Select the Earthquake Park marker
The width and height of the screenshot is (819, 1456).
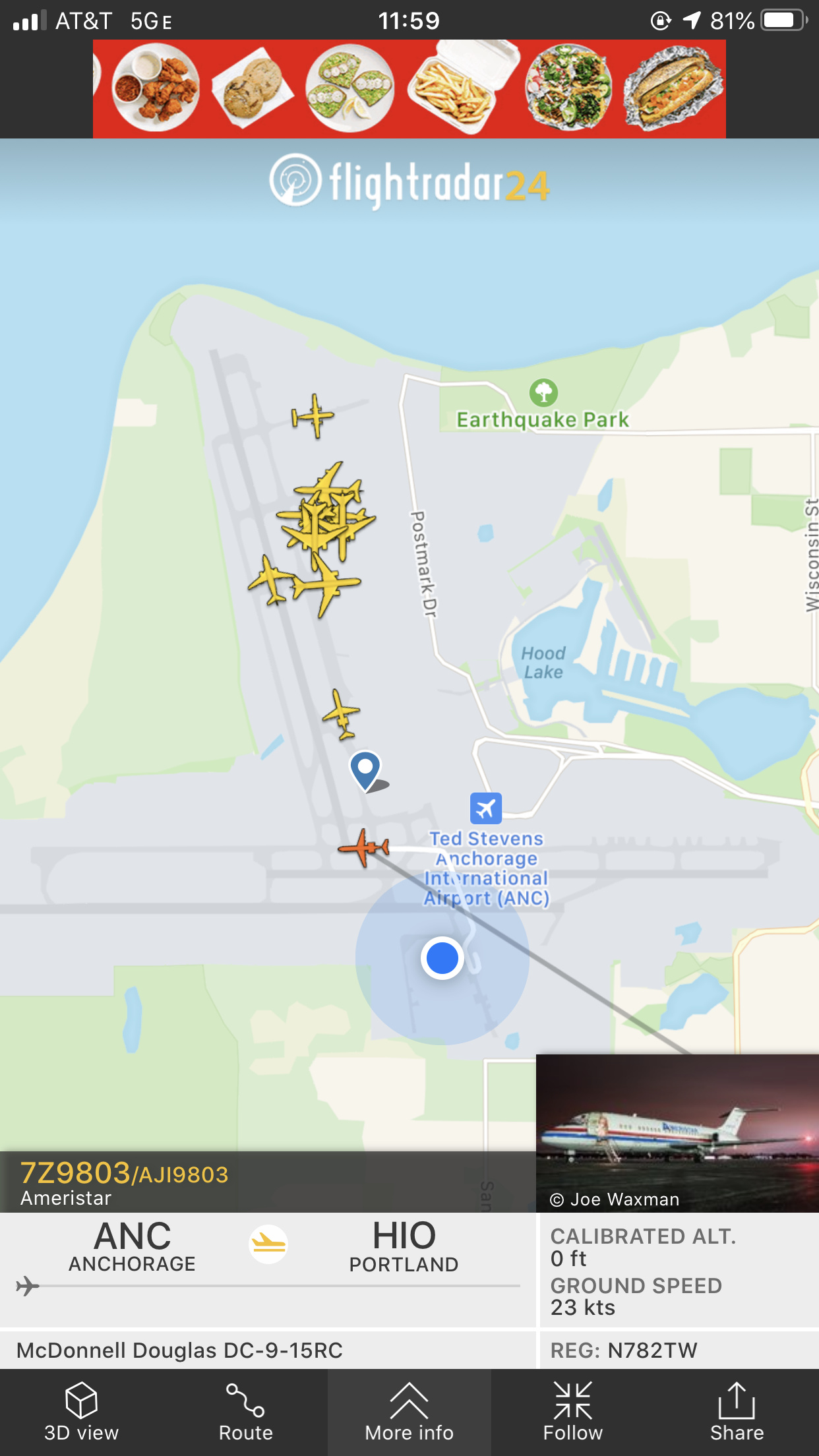point(543,393)
